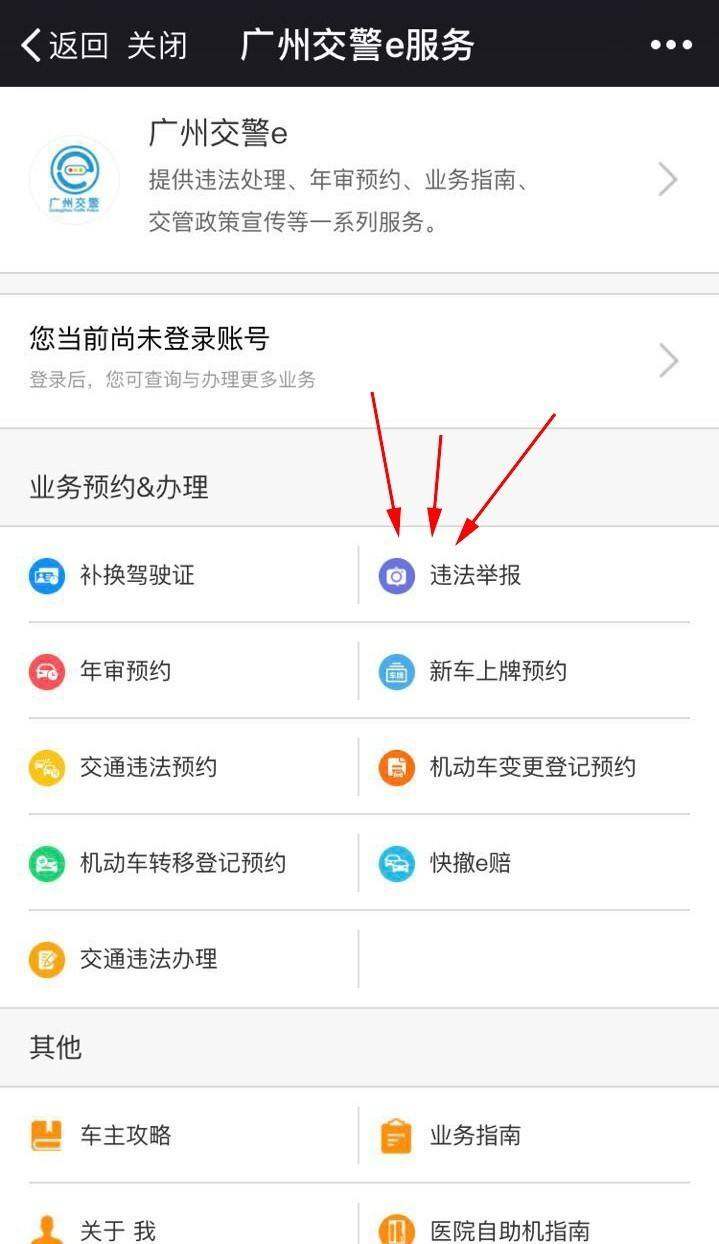This screenshot has height=1244, width=719.
Task: Select 机动车转移登记预约
Action: click(182, 863)
